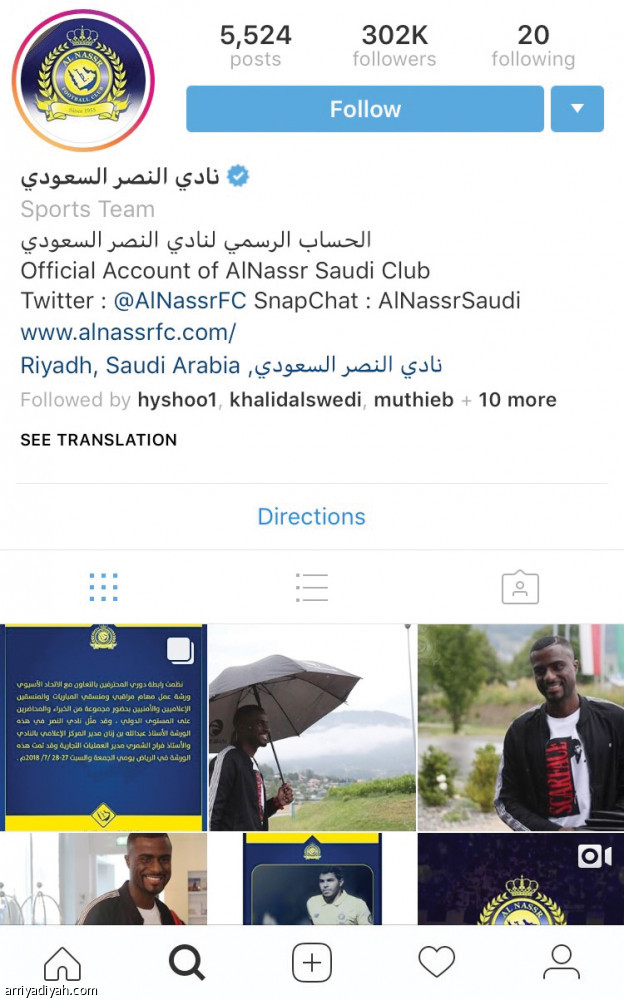
Task: Switch to list view of posts
Action: pos(311,587)
